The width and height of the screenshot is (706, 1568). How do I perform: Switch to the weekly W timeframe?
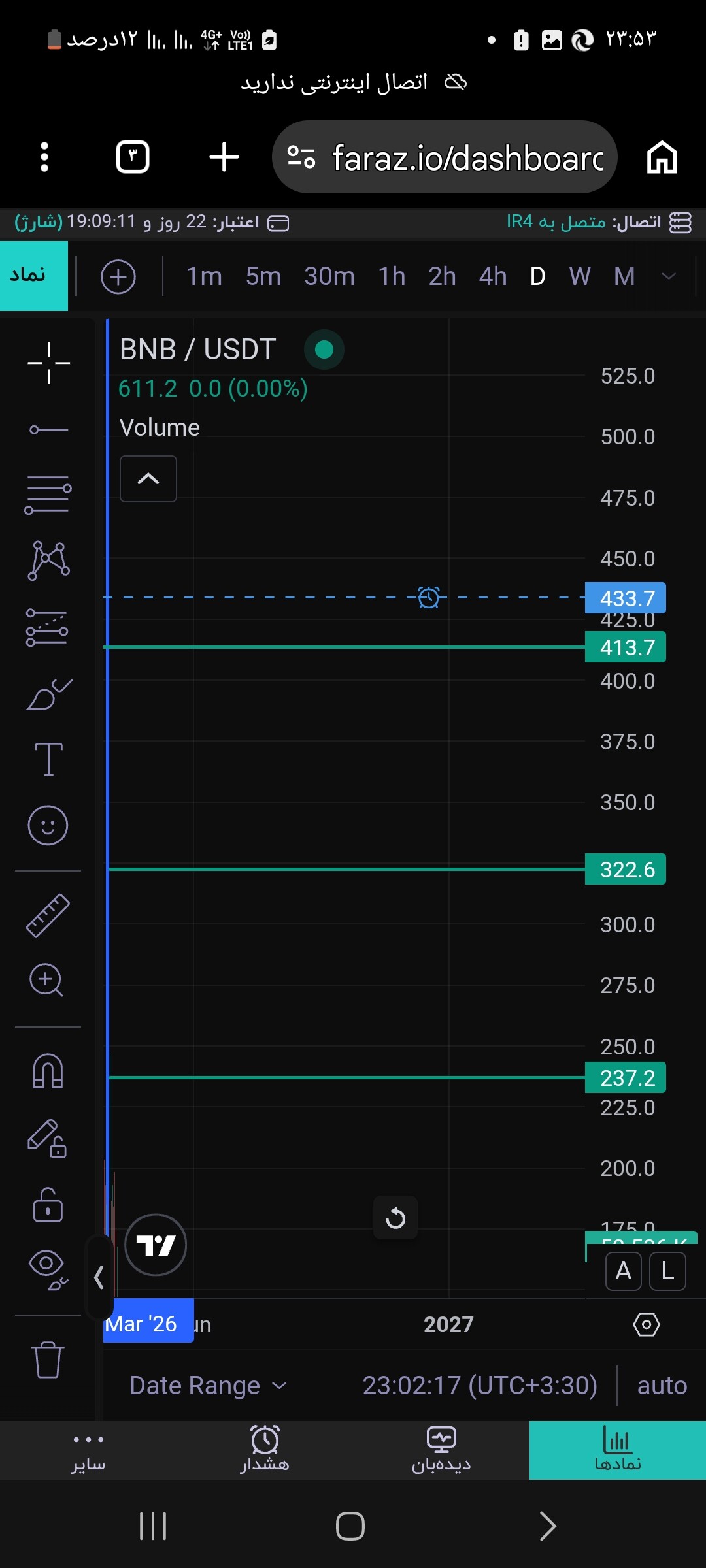(x=580, y=276)
